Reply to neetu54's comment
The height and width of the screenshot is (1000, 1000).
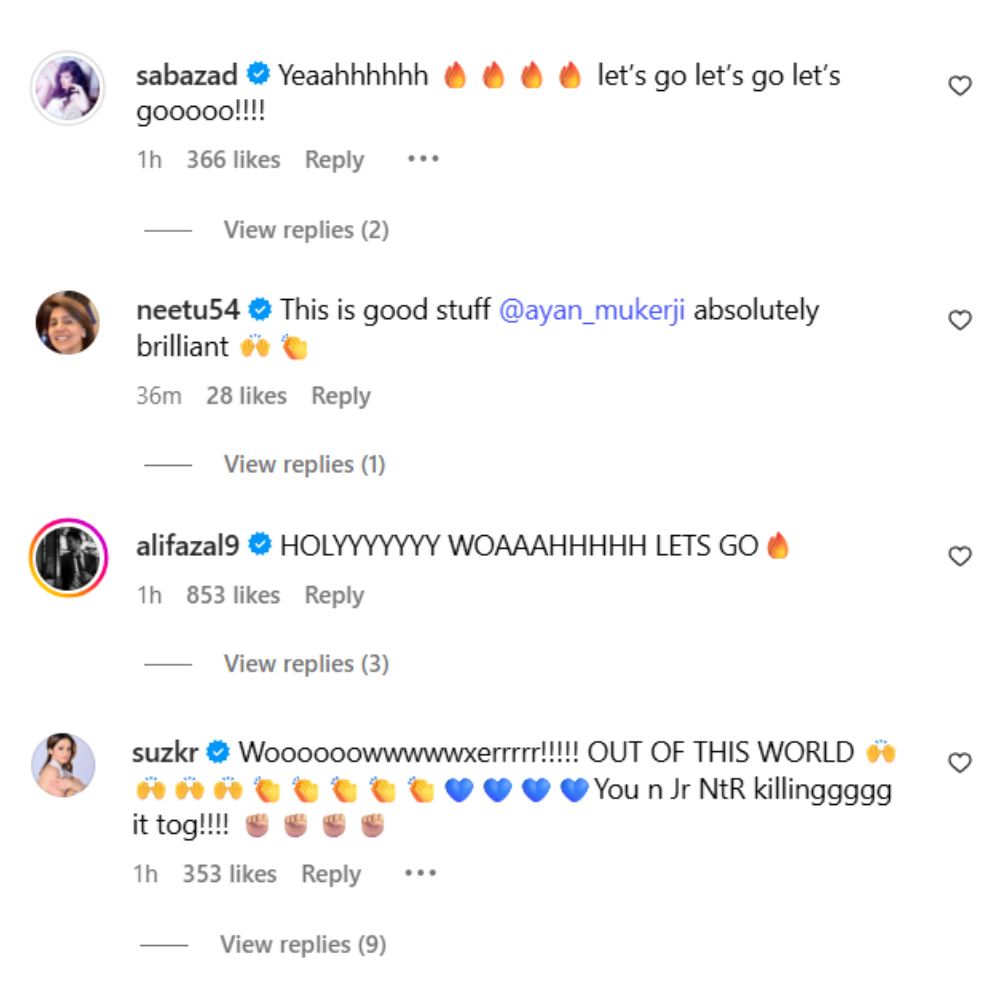340,396
